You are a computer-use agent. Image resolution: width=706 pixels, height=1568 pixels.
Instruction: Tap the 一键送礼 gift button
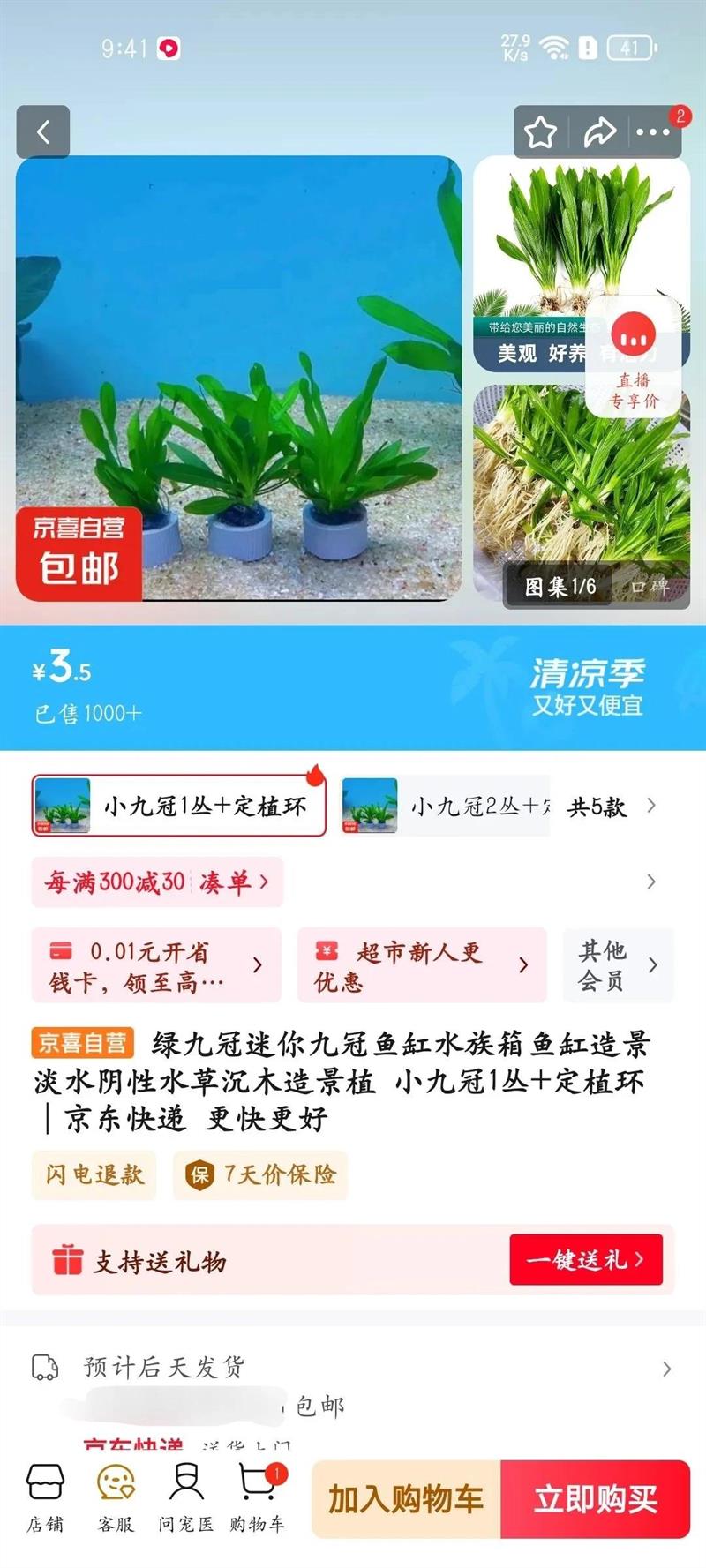585,1259
